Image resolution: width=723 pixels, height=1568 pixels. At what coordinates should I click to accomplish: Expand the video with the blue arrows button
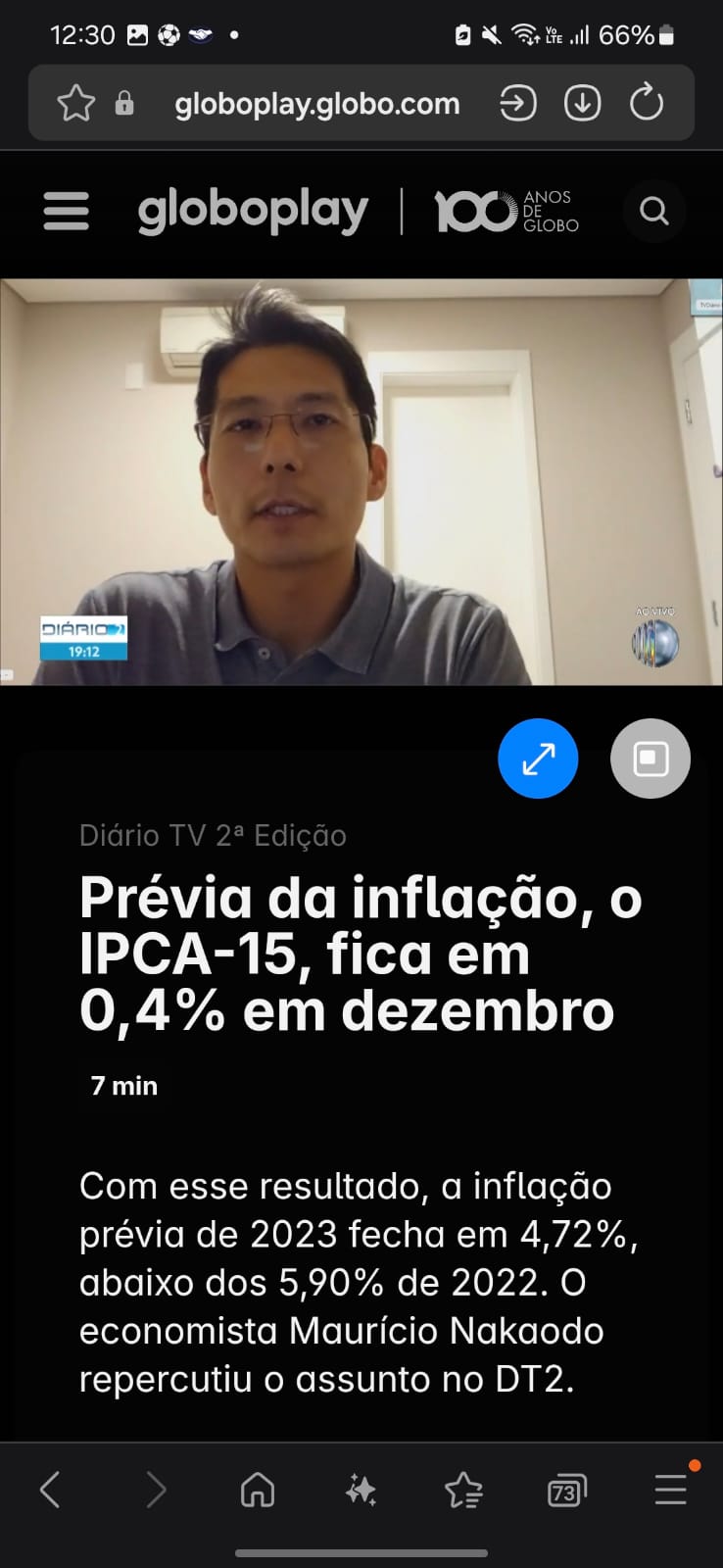pyautogui.click(x=538, y=759)
